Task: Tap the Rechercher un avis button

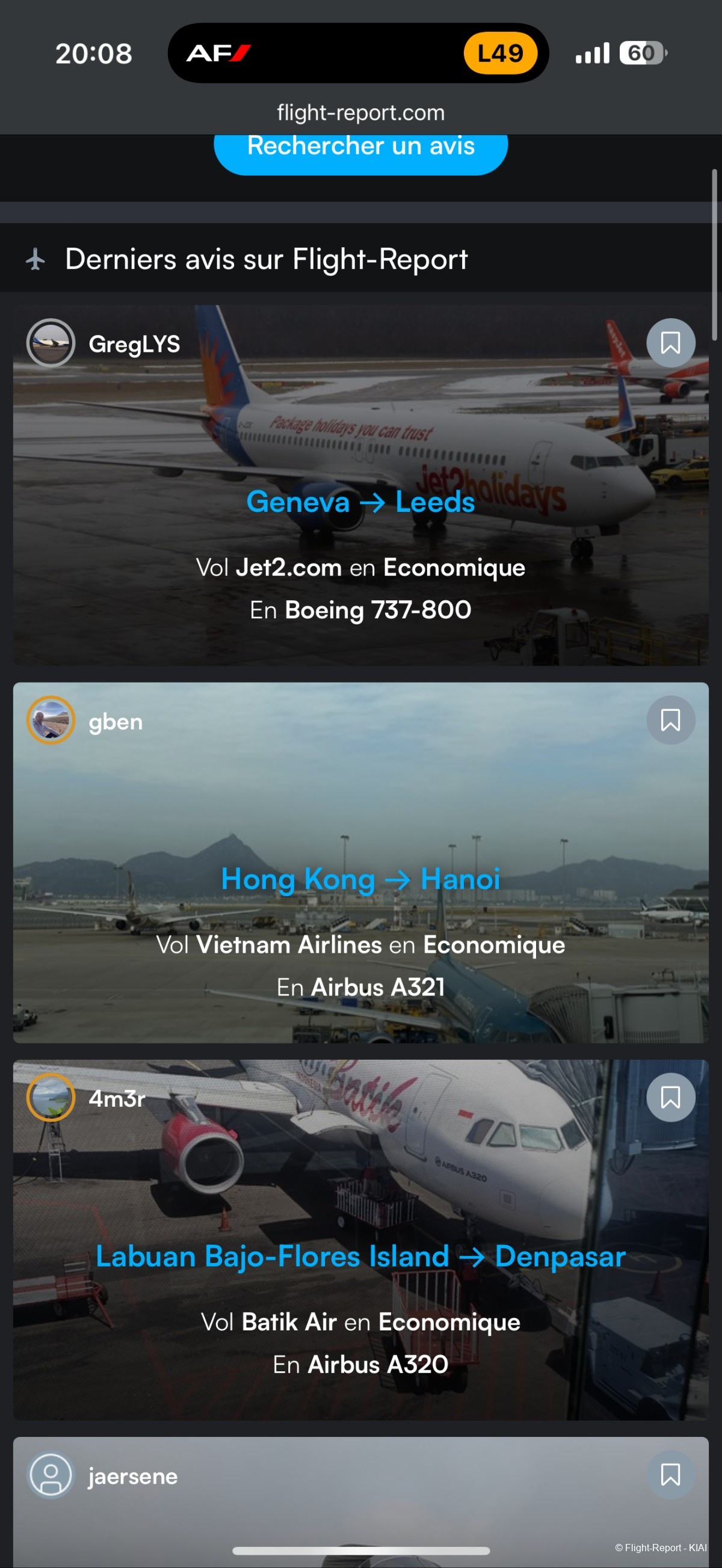Action: (360, 149)
